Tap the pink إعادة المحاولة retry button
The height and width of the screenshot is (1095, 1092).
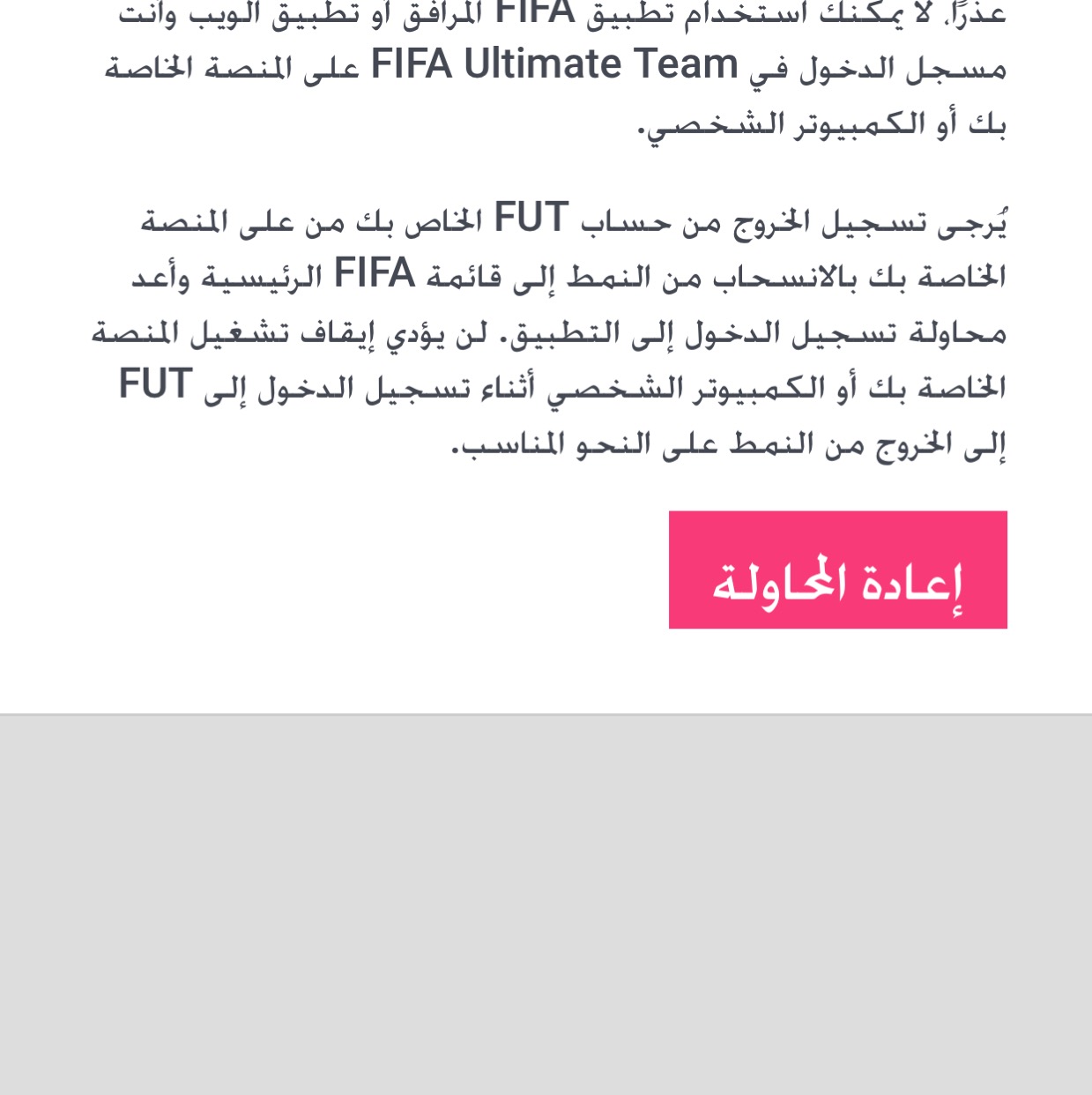click(837, 570)
